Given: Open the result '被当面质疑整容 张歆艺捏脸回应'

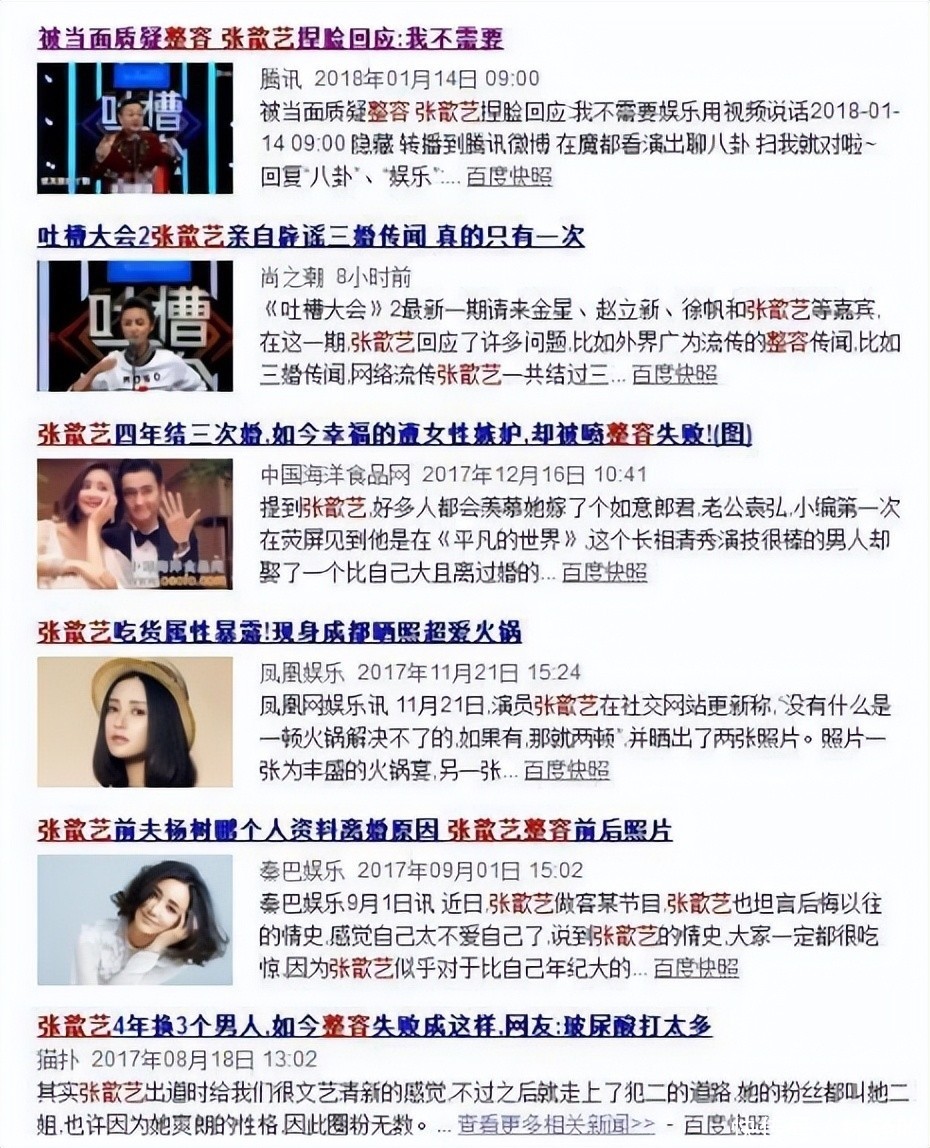Looking at the screenshot, I should (270, 39).
